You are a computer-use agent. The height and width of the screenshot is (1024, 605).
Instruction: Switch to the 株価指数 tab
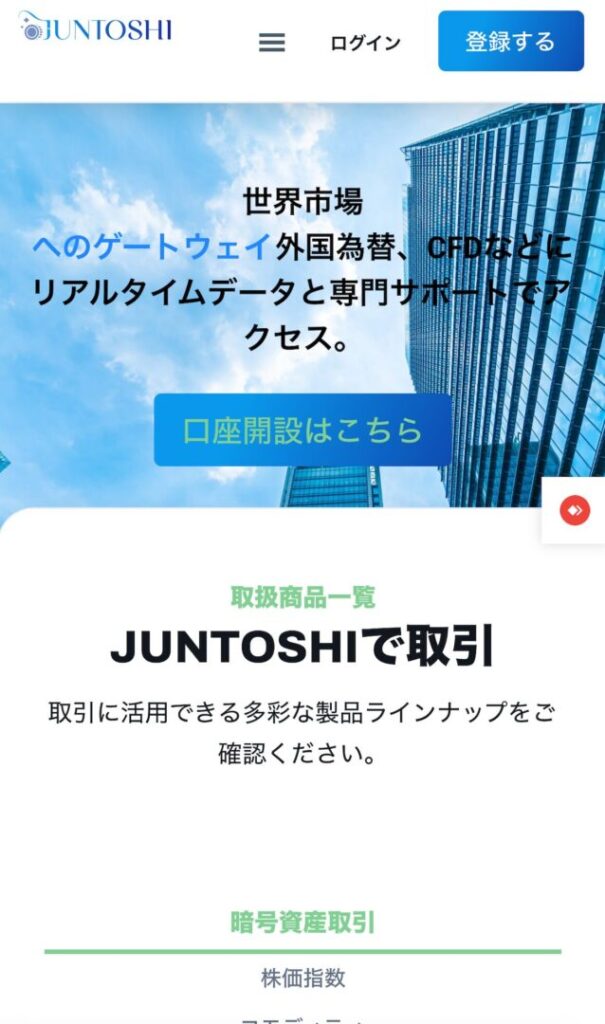coord(302,978)
